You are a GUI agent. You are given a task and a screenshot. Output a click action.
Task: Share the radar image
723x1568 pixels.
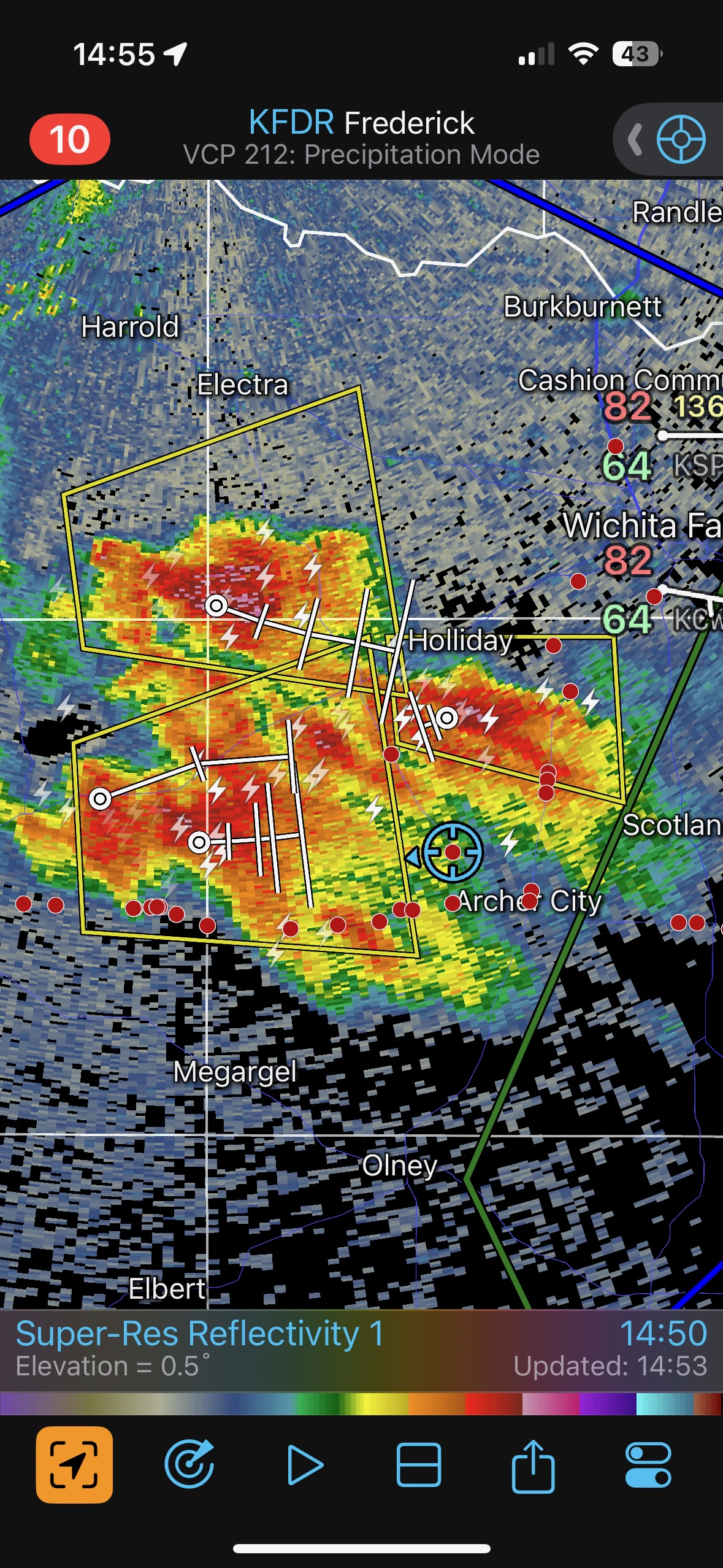(533, 1465)
